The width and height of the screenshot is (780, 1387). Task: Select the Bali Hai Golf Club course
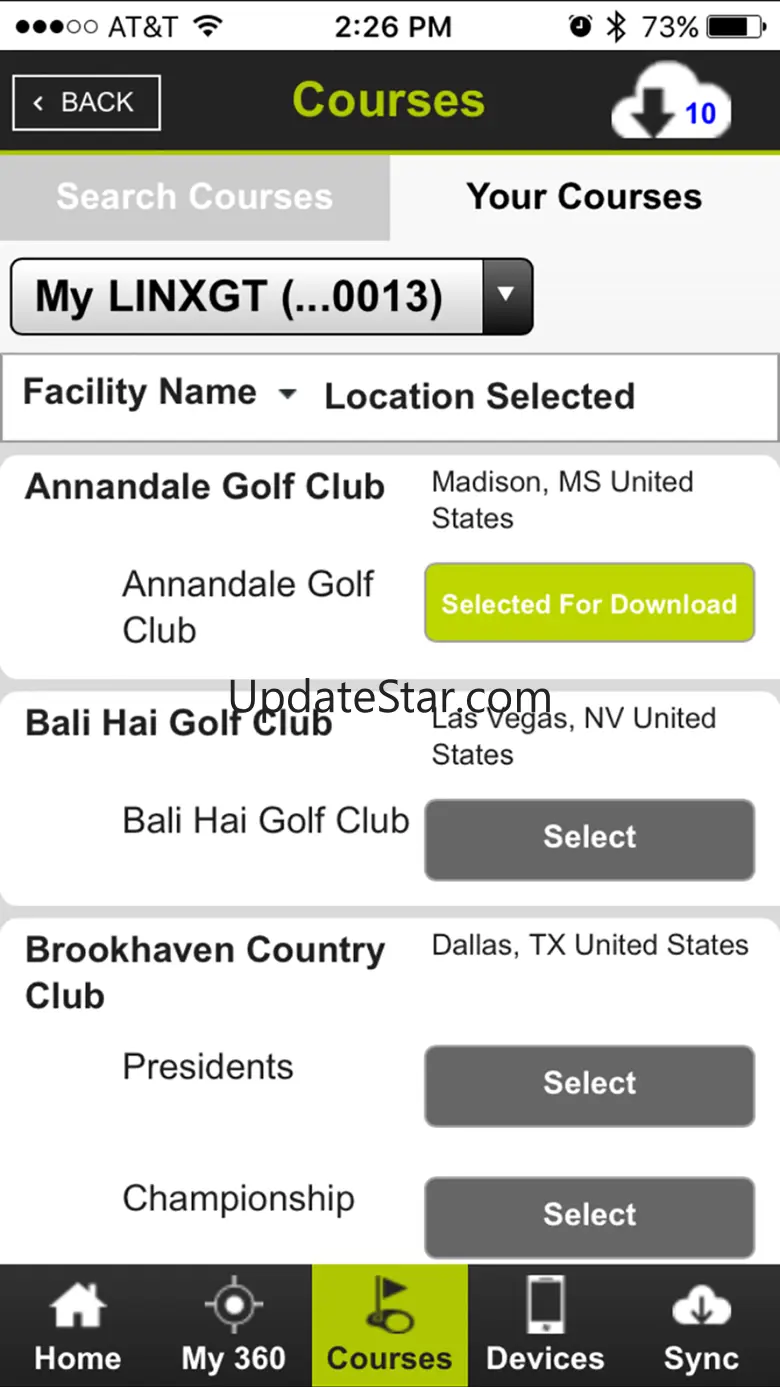pos(589,838)
